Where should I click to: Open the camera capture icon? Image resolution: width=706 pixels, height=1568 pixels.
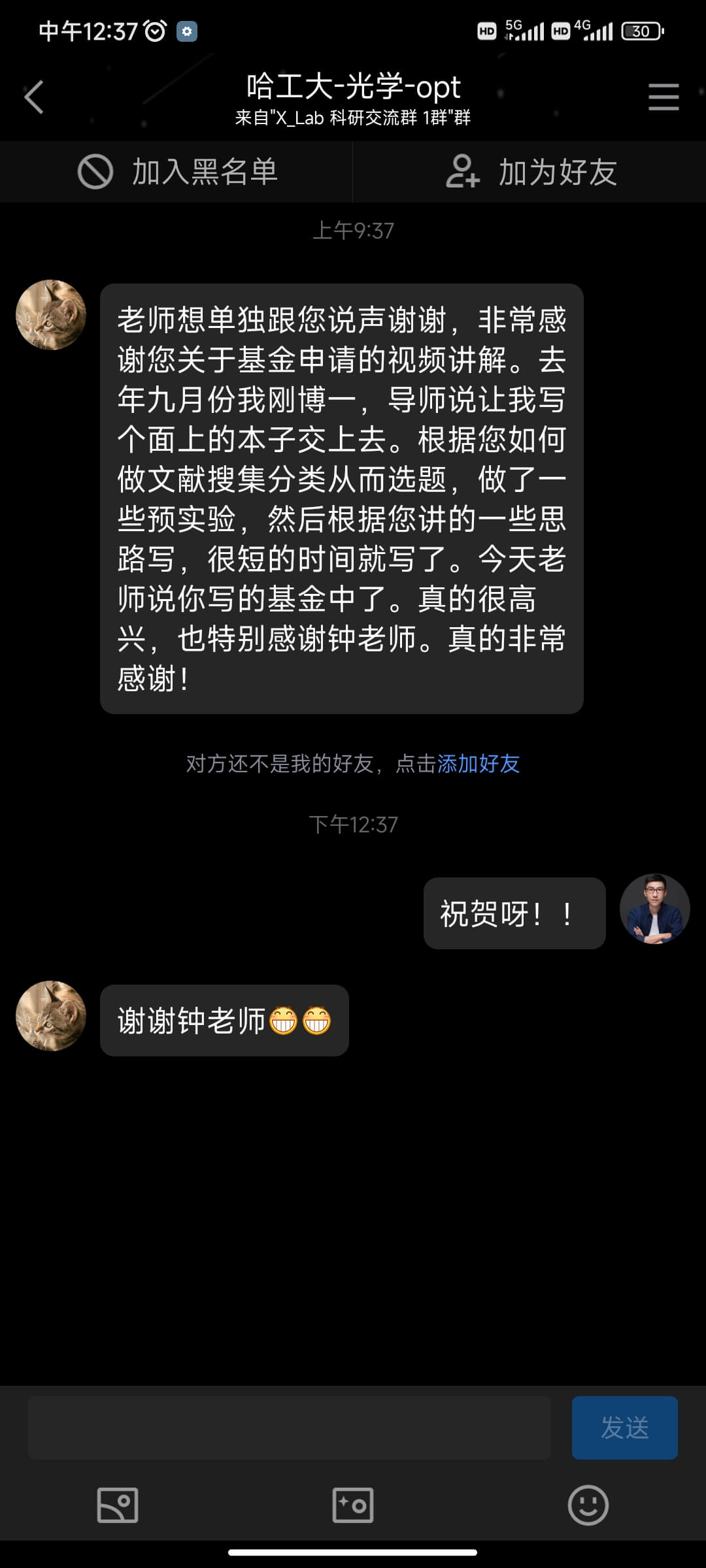coord(353,1505)
